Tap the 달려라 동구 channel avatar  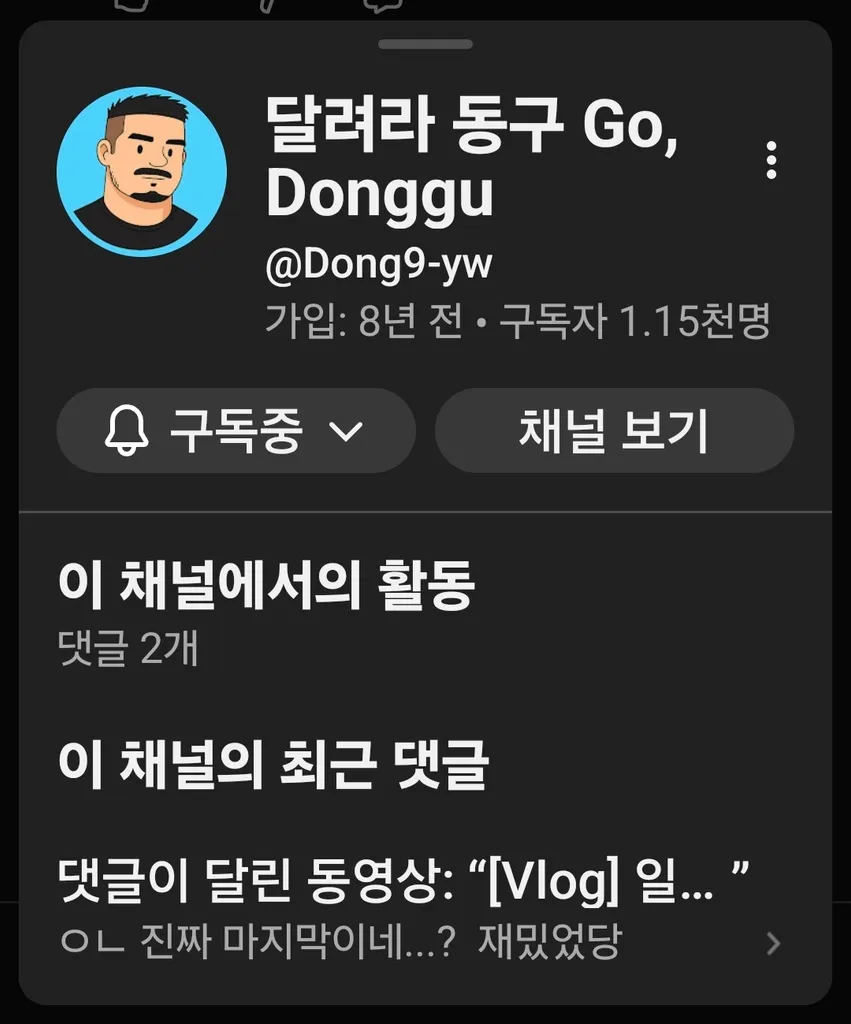tap(142, 171)
